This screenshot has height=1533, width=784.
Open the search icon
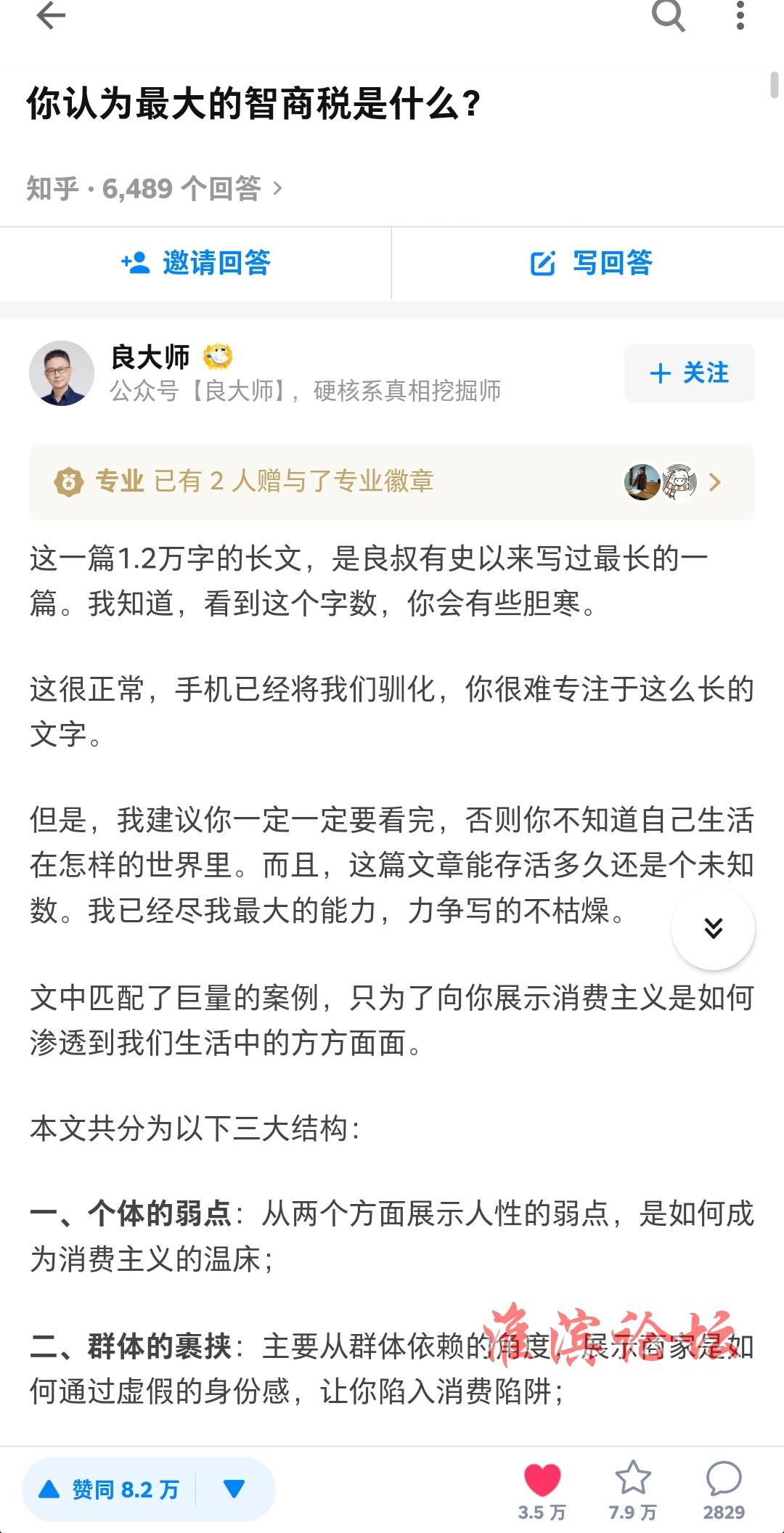[x=669, y=15]
